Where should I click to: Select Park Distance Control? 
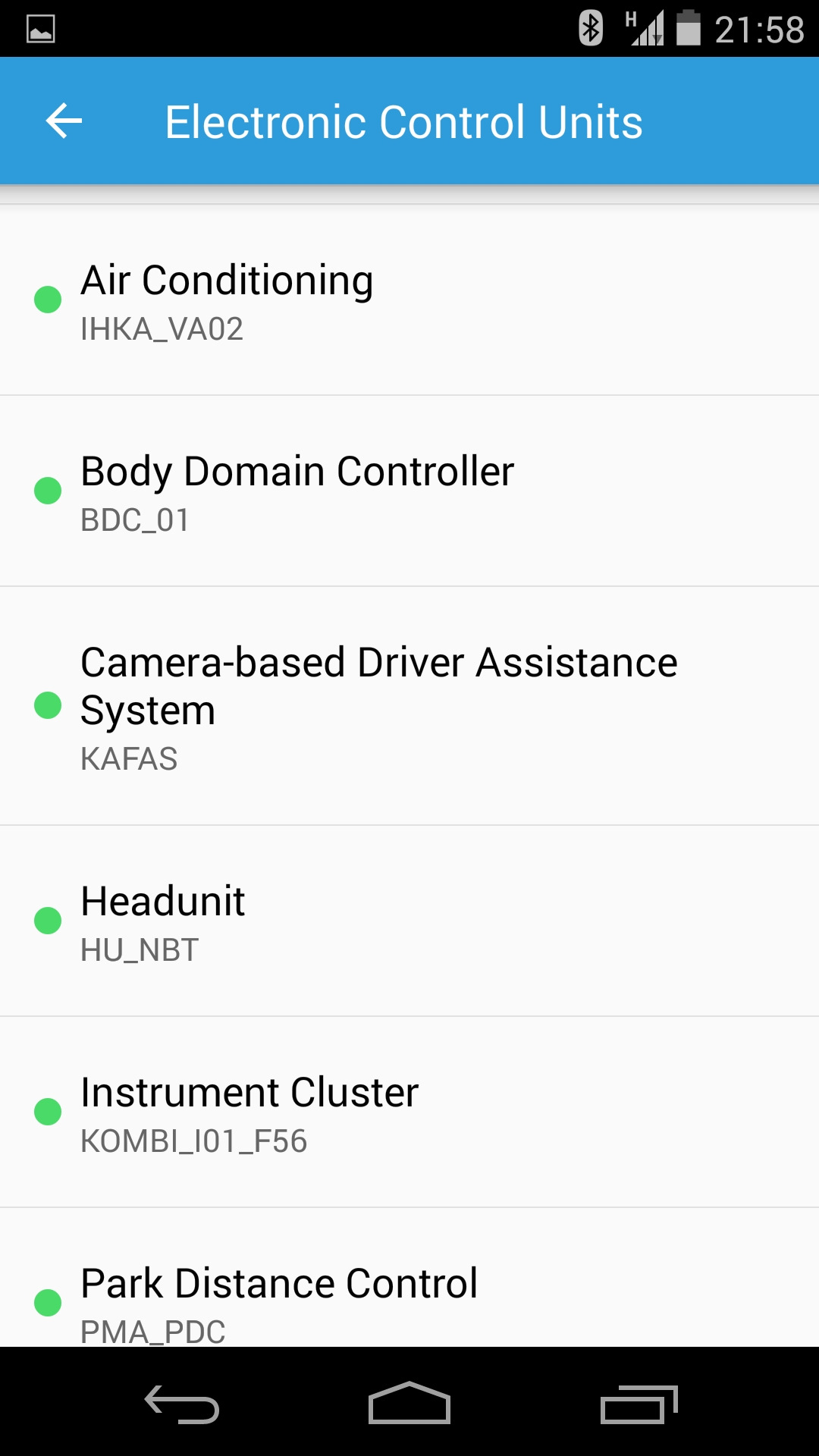click(409, 1298)
